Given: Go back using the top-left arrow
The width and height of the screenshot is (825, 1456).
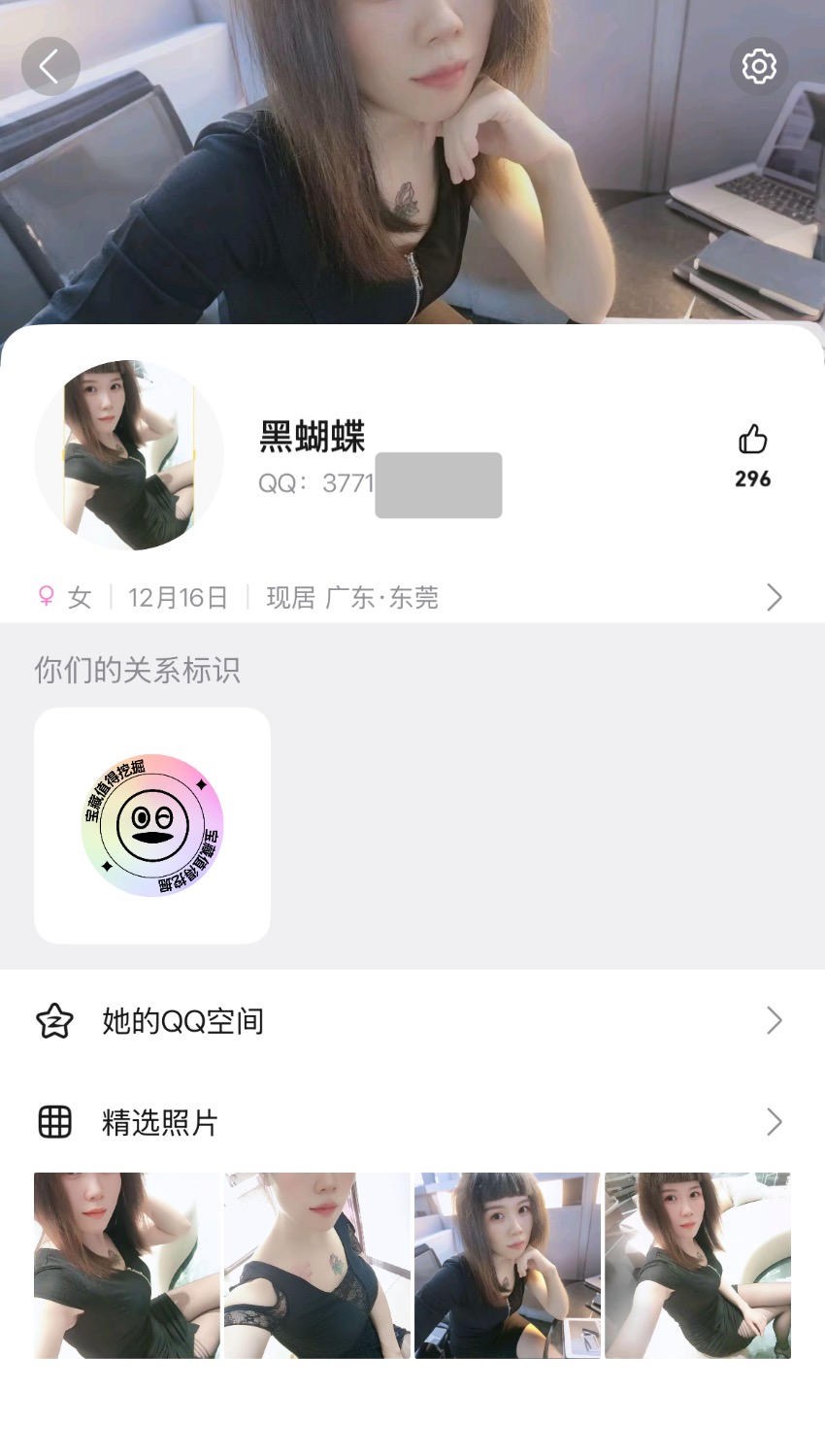Looking at the screenshot, I should (49, 66).
